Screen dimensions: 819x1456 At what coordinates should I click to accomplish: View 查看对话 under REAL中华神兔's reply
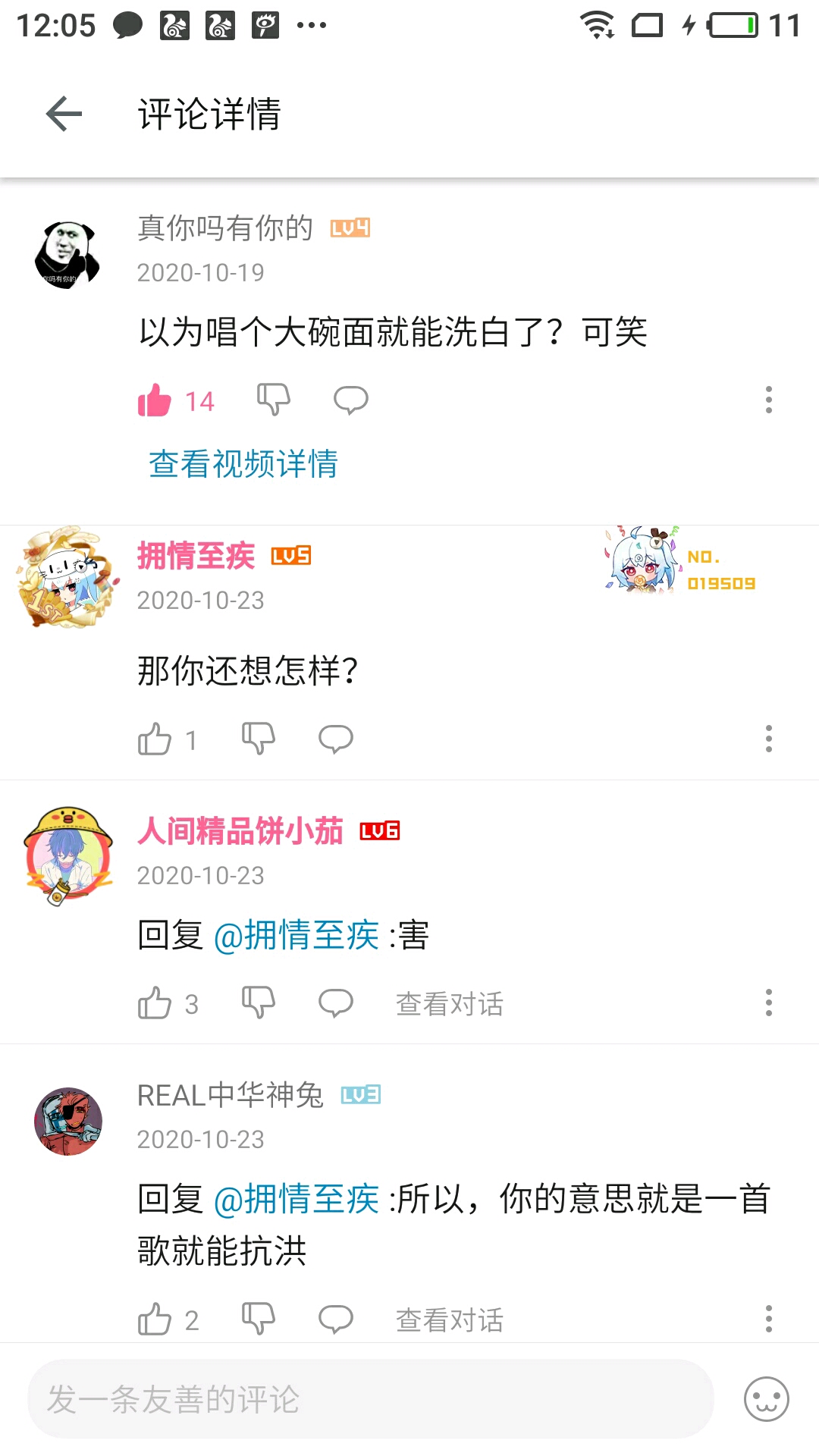[450, 1319]
